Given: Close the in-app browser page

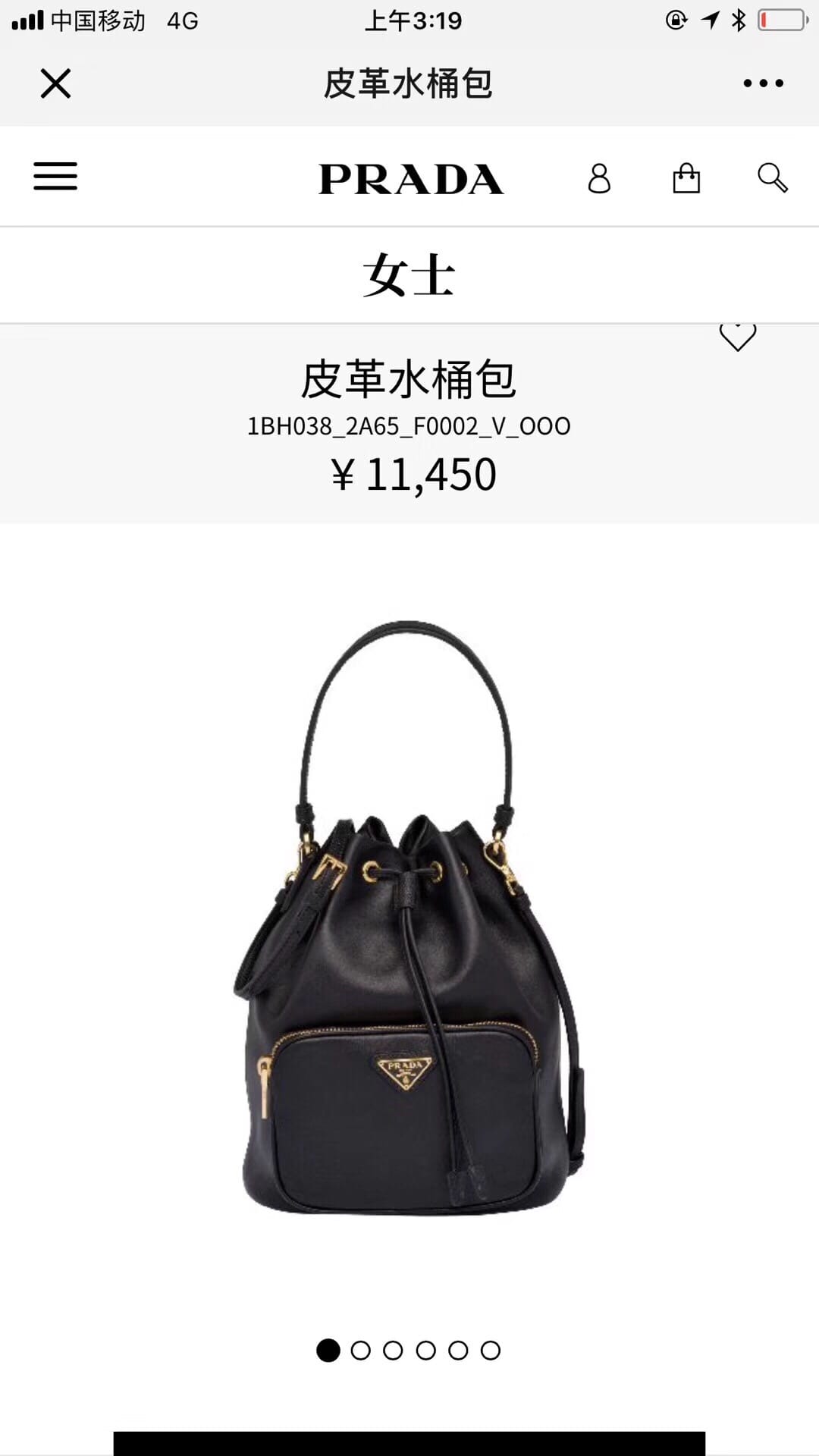Looking at the screenshot, I should point(55,83).
